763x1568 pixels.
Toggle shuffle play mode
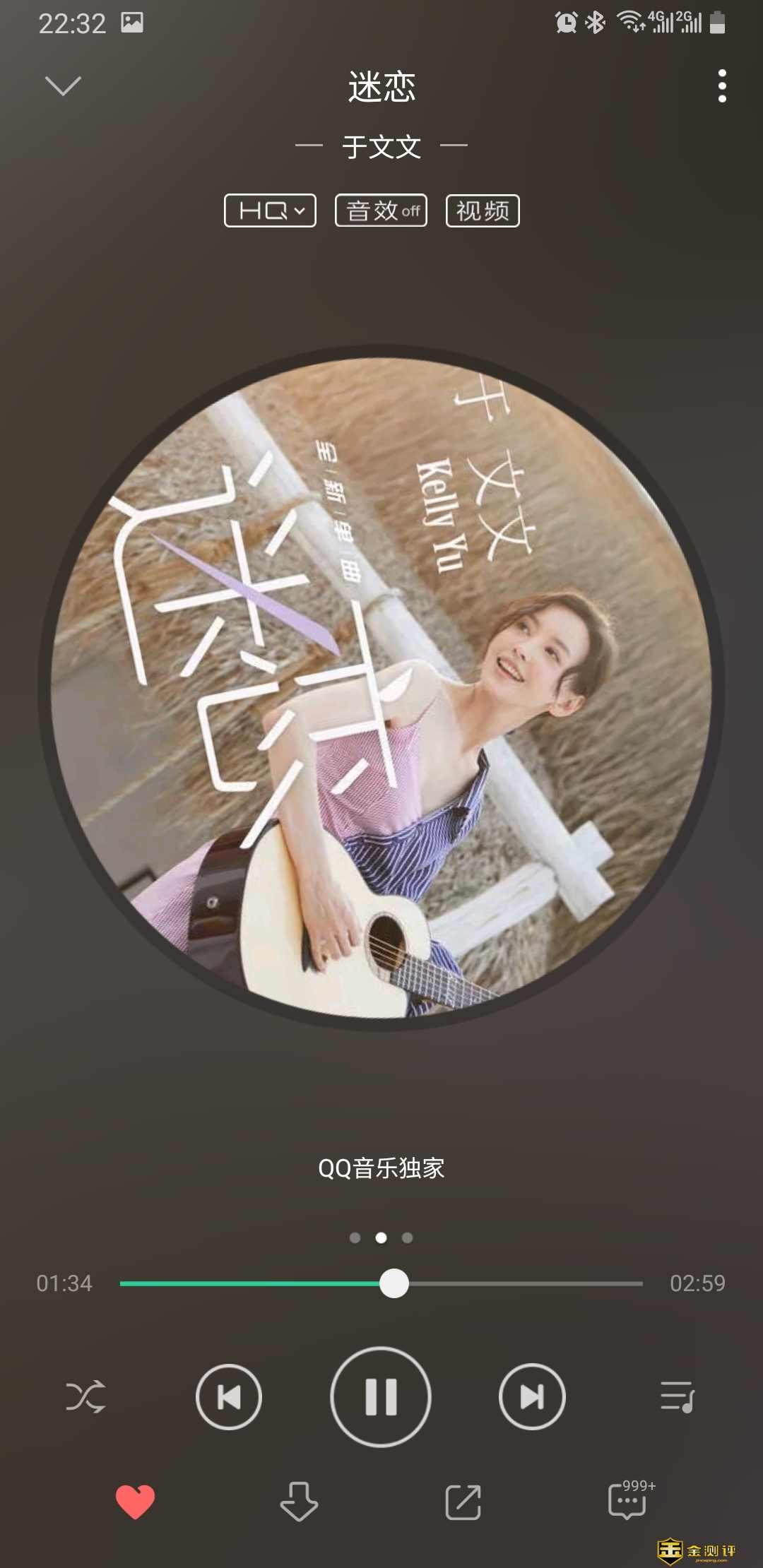click(x=85, y=1397)
